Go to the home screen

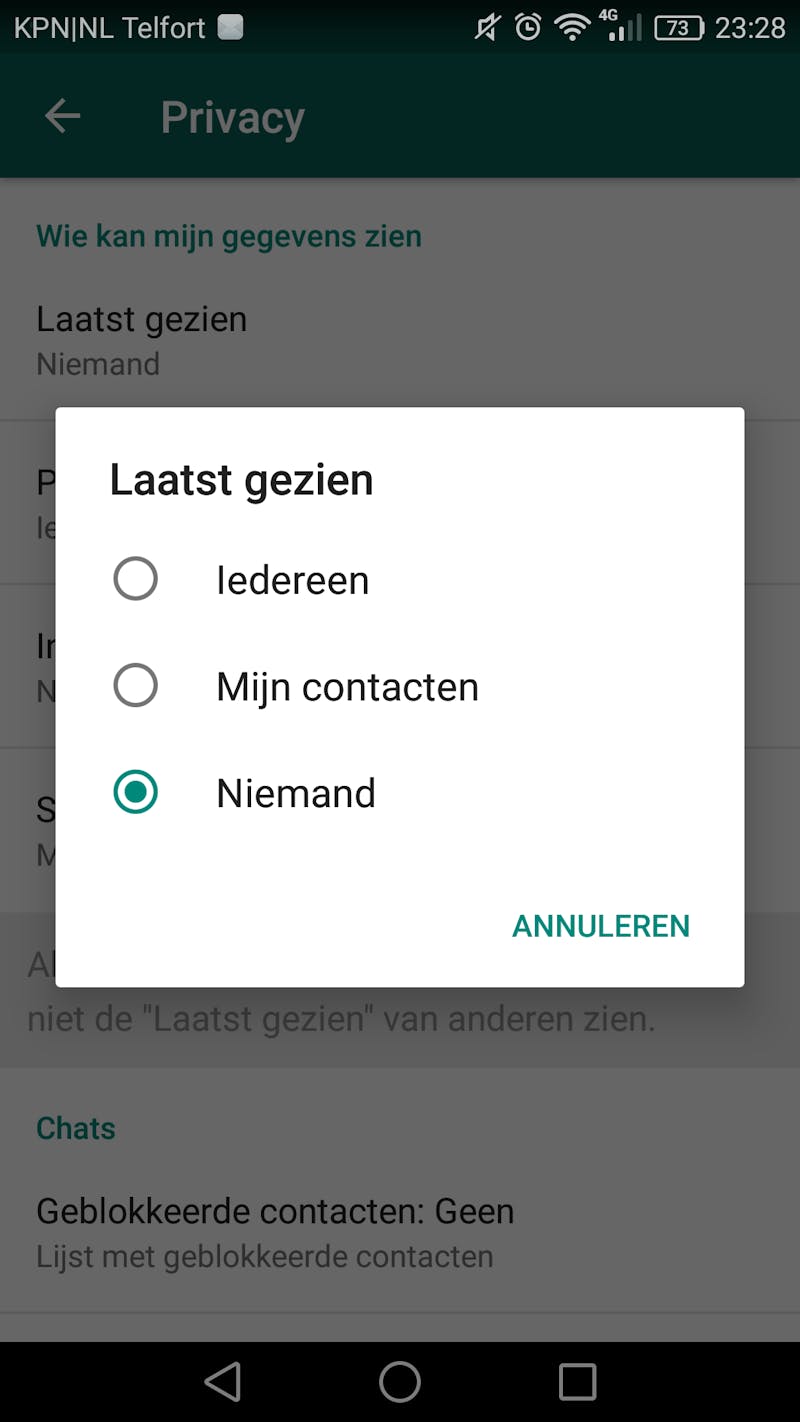pyautogui.click(x=400, y=1382)
